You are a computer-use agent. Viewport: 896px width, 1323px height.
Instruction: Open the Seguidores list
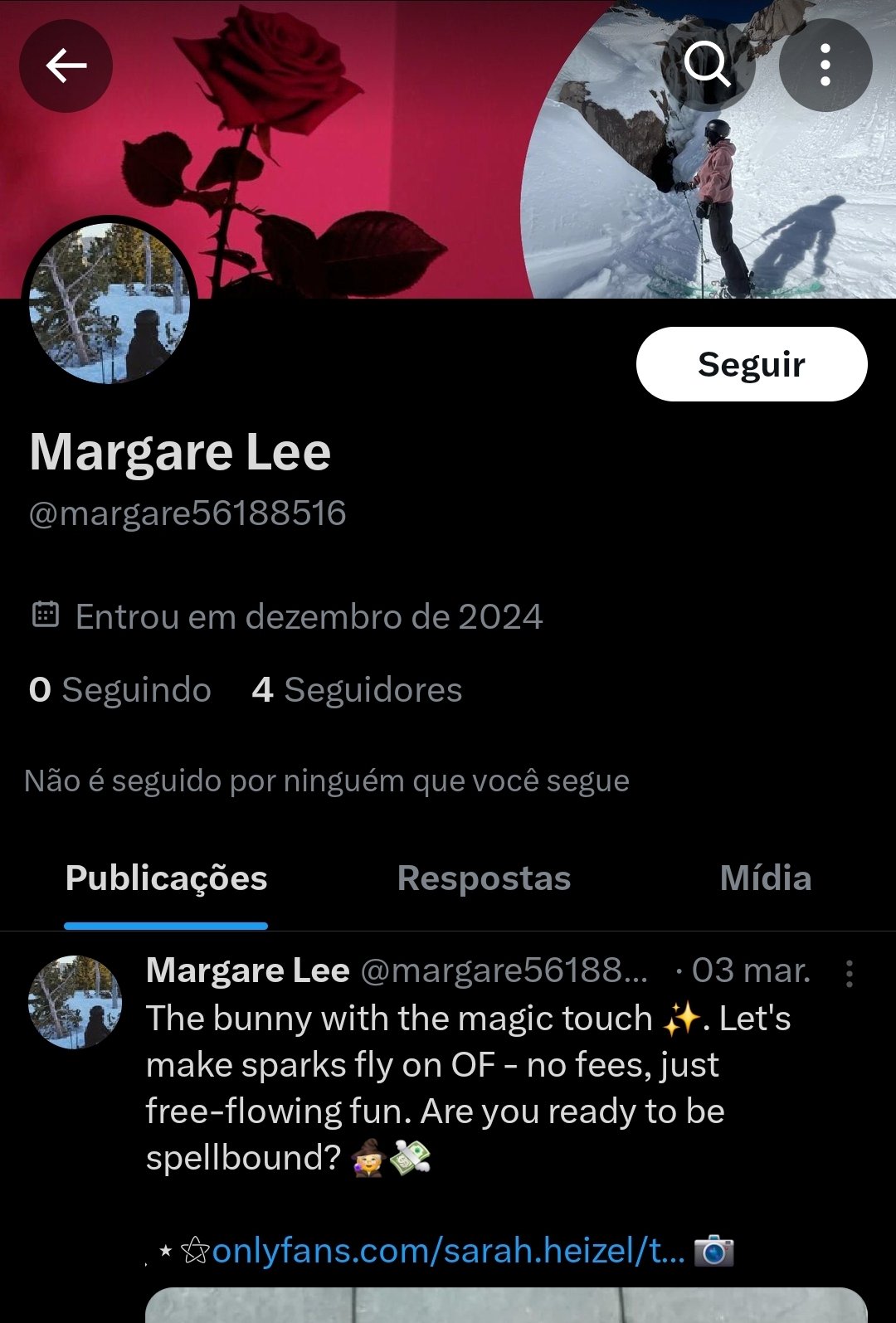pos(357,690)
